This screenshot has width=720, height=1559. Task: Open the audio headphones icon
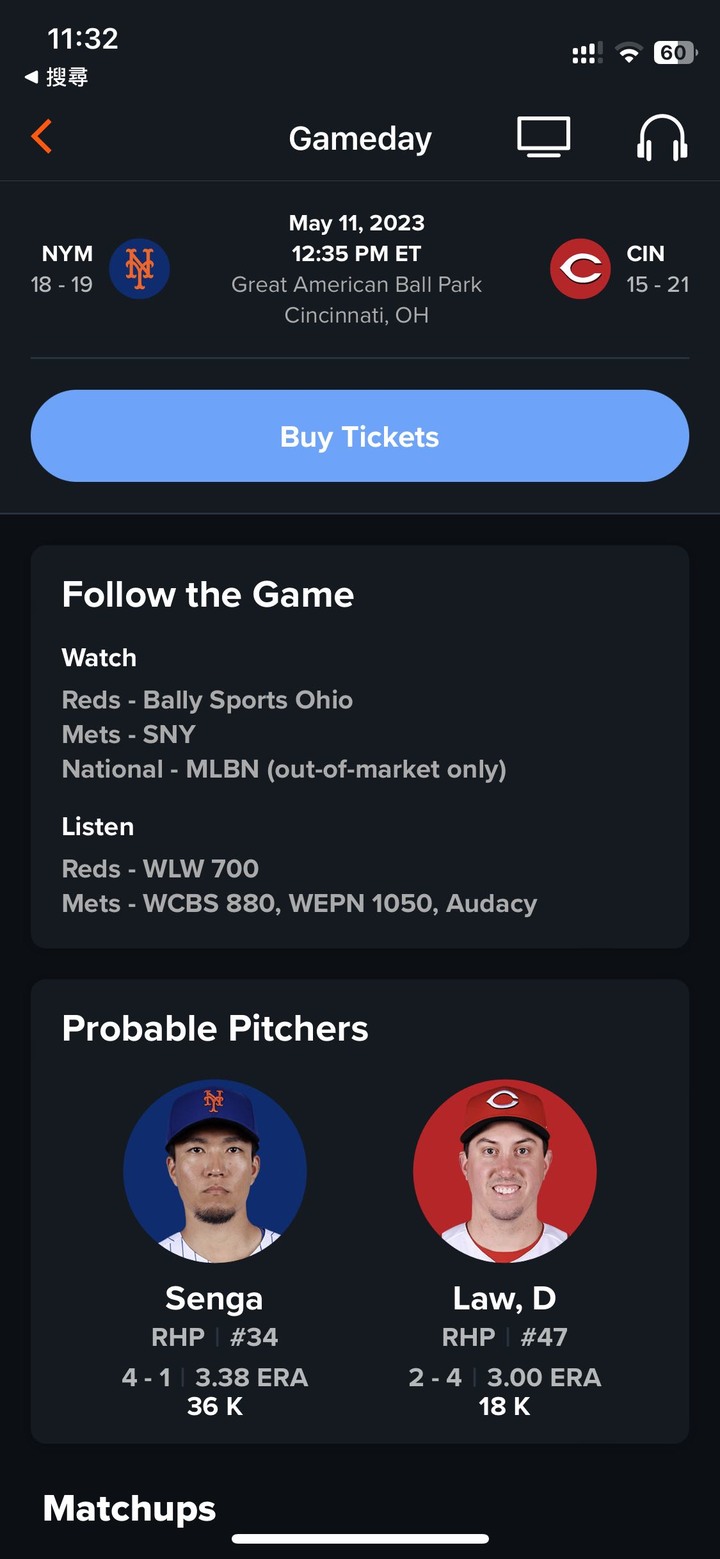coord(662,137)
